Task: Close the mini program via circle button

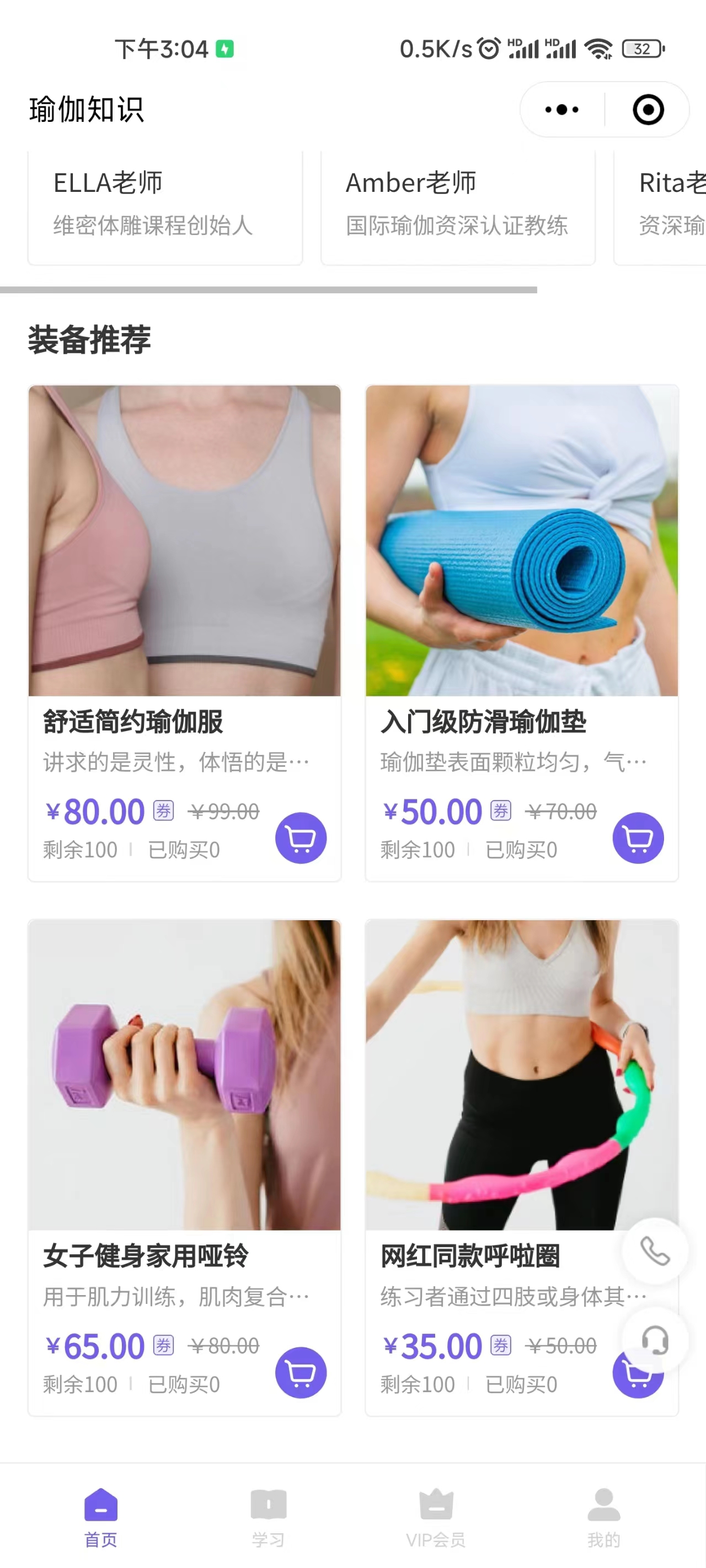Action: pos(648,110)
